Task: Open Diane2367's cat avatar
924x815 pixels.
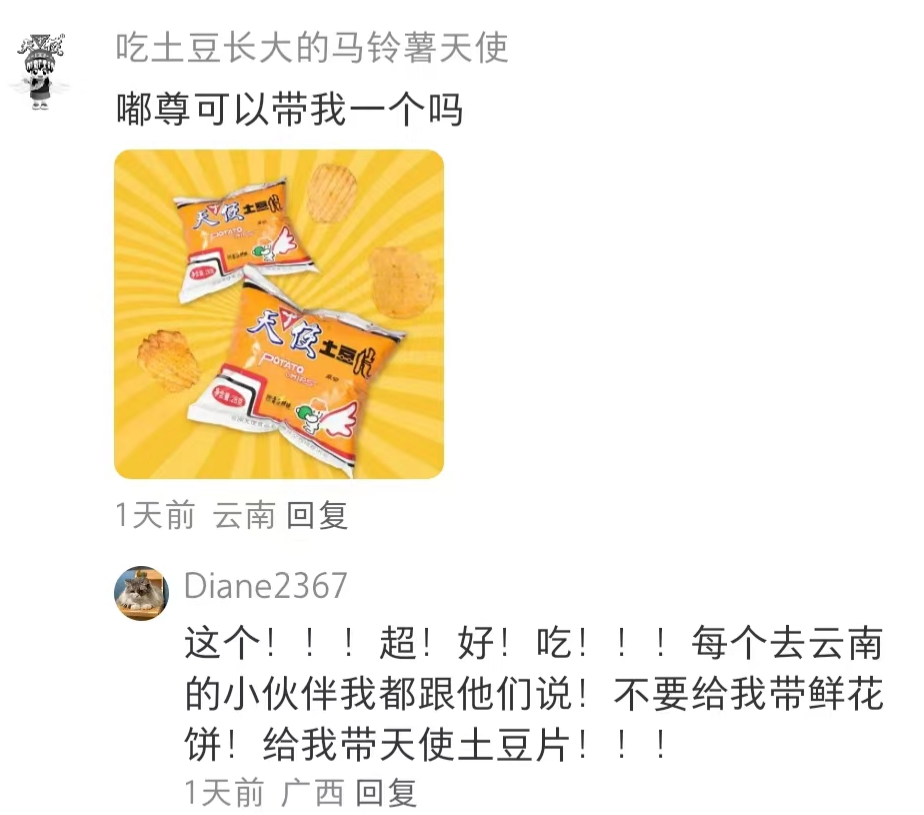Action: [141, 592]
